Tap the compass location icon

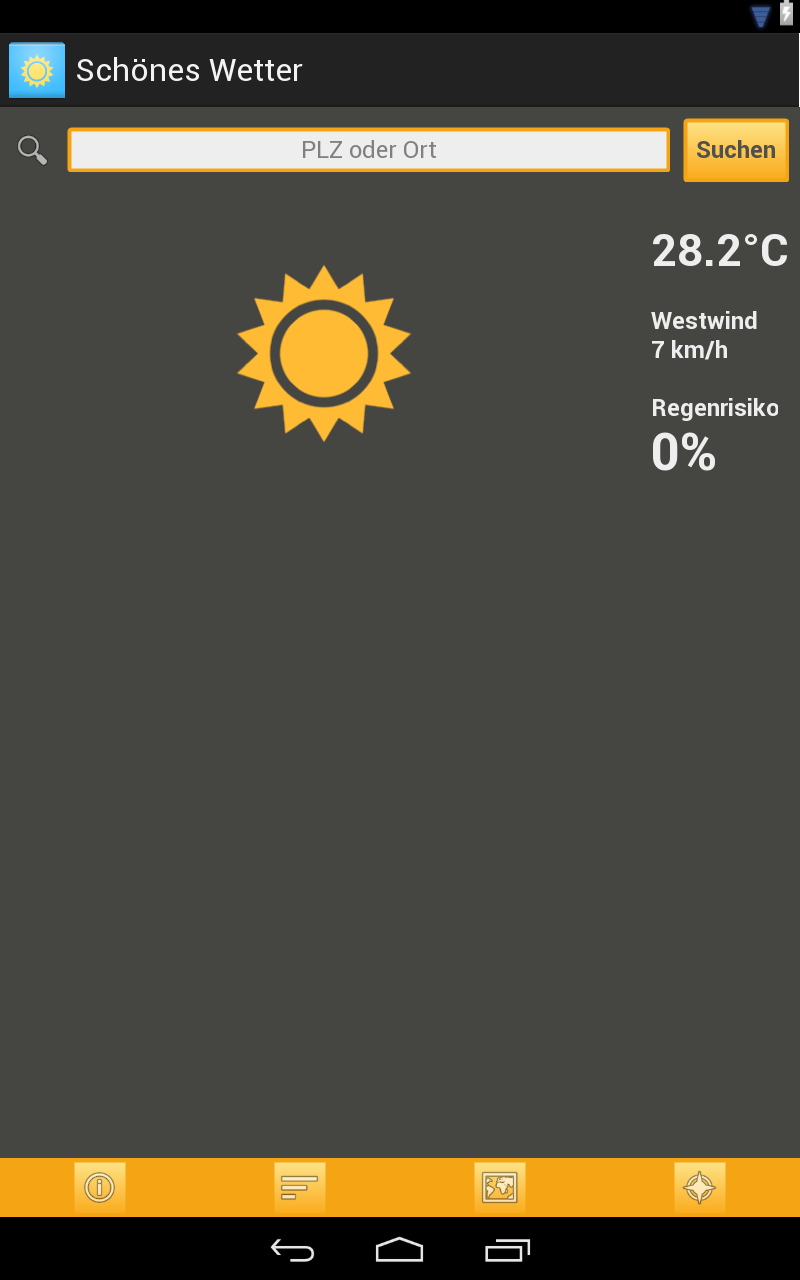pos(700,1187)
